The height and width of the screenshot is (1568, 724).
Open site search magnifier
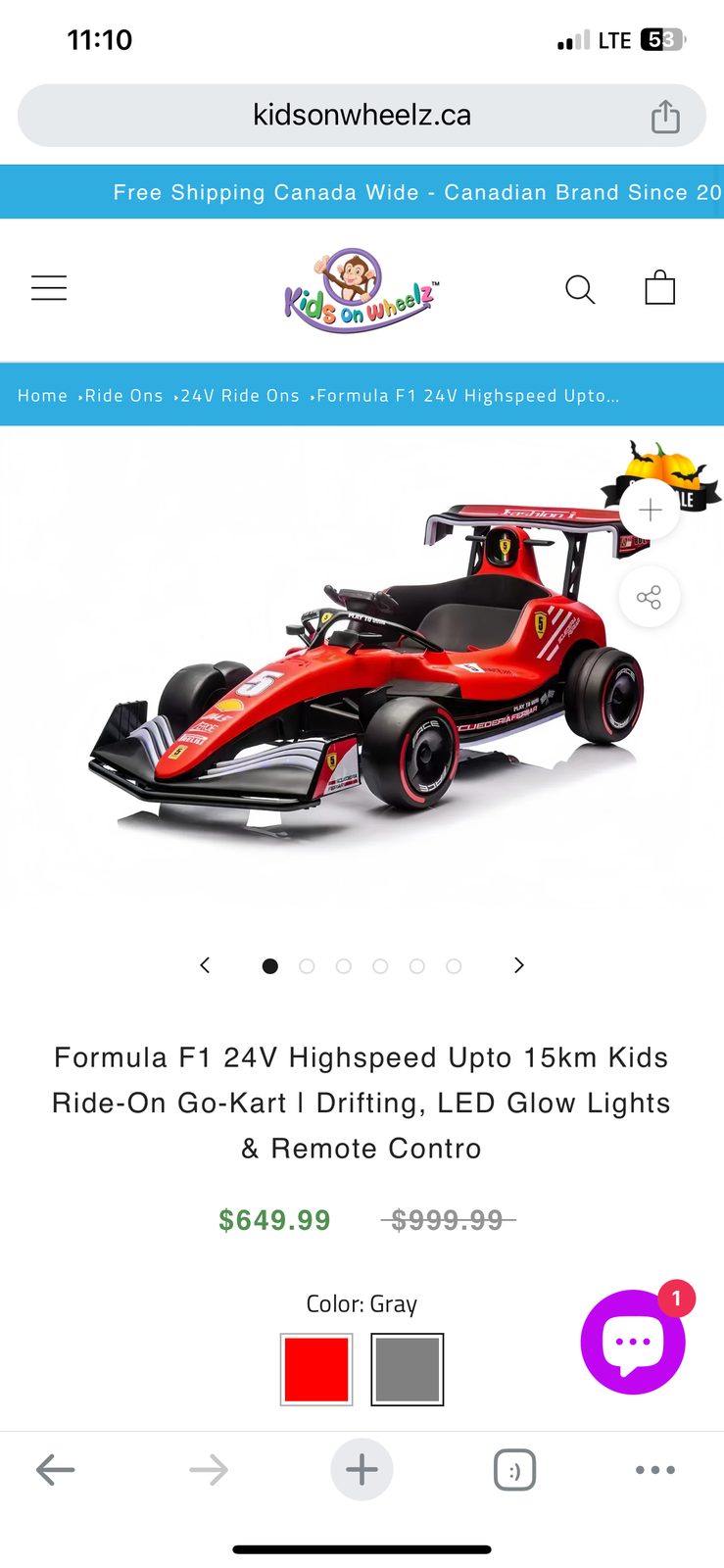click(x=580, y=289)
